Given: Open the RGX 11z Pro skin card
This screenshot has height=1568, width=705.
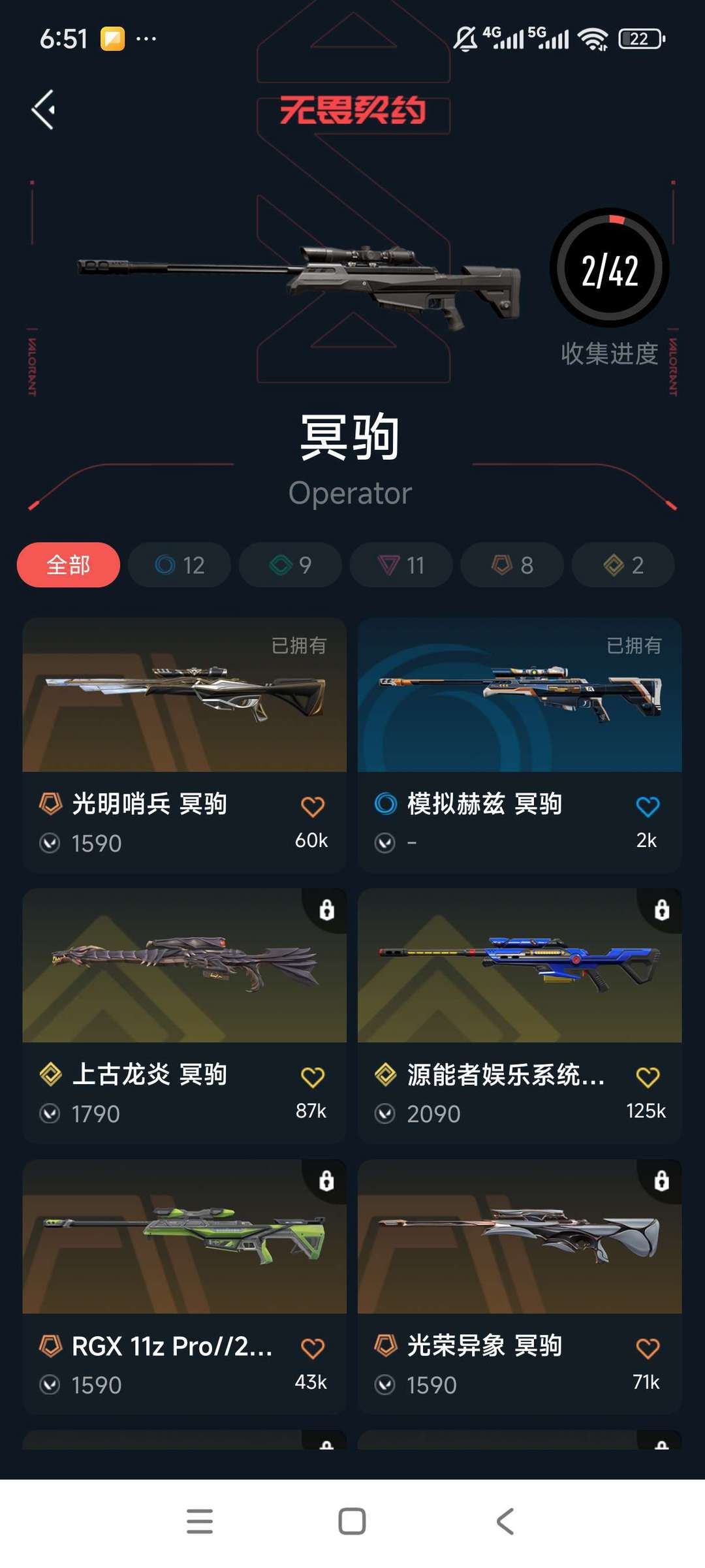Looking at the screenshot, I should tap(185, 1287).
